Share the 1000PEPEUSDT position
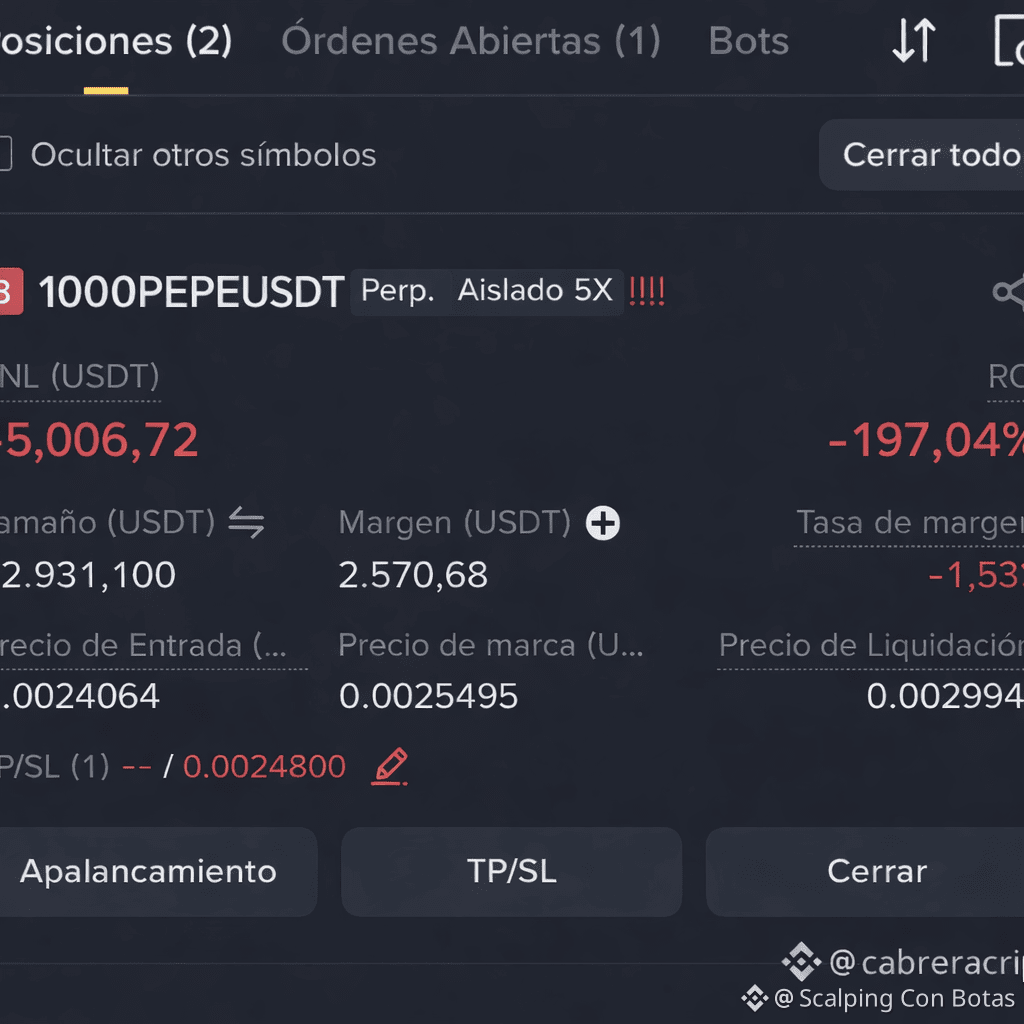 (1007, 292)
